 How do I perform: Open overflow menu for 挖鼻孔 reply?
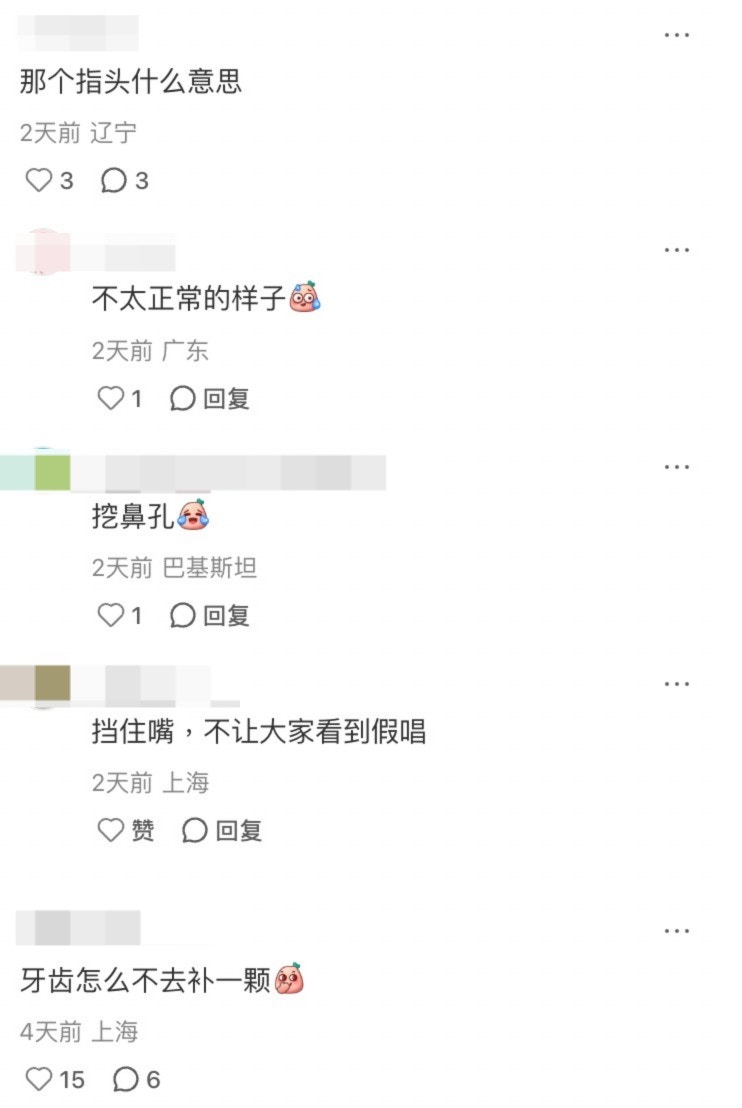pyautogui.click(x=677, y=467)
